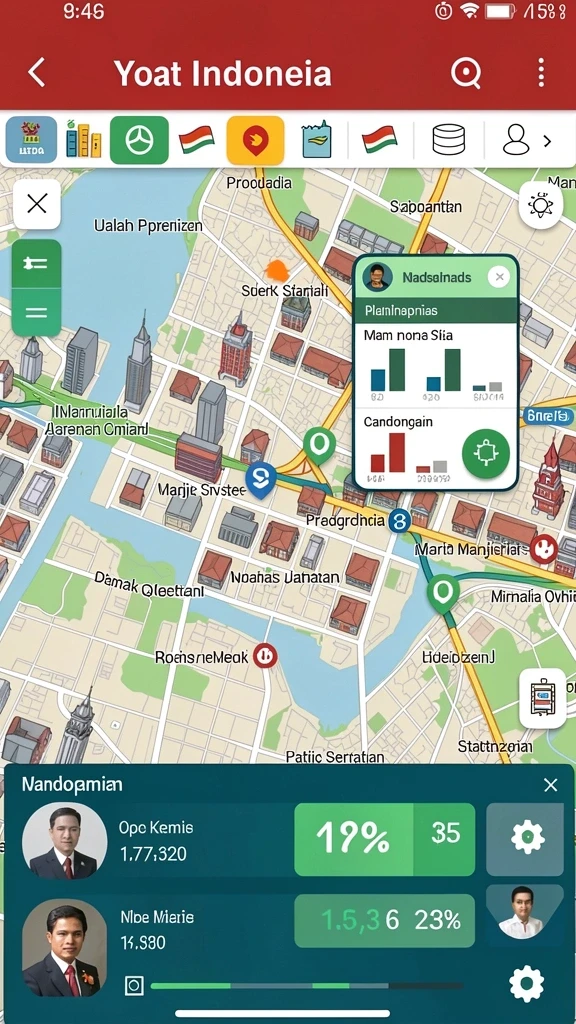Image resolution: width=576 pixels, height=1024 pixels.
Task: Tap the transit button on the map's right edge
Action: [542, 698]
